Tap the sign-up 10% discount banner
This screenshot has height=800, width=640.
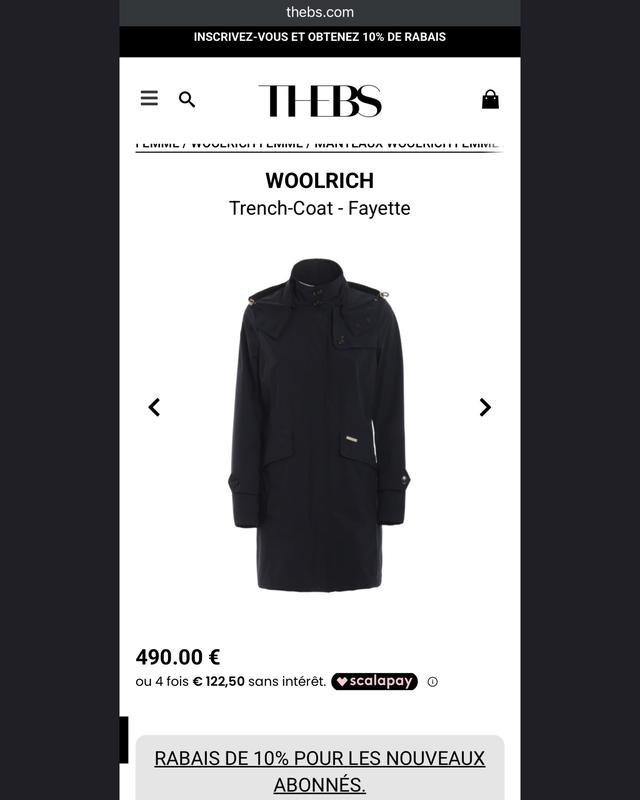(320, 37)
